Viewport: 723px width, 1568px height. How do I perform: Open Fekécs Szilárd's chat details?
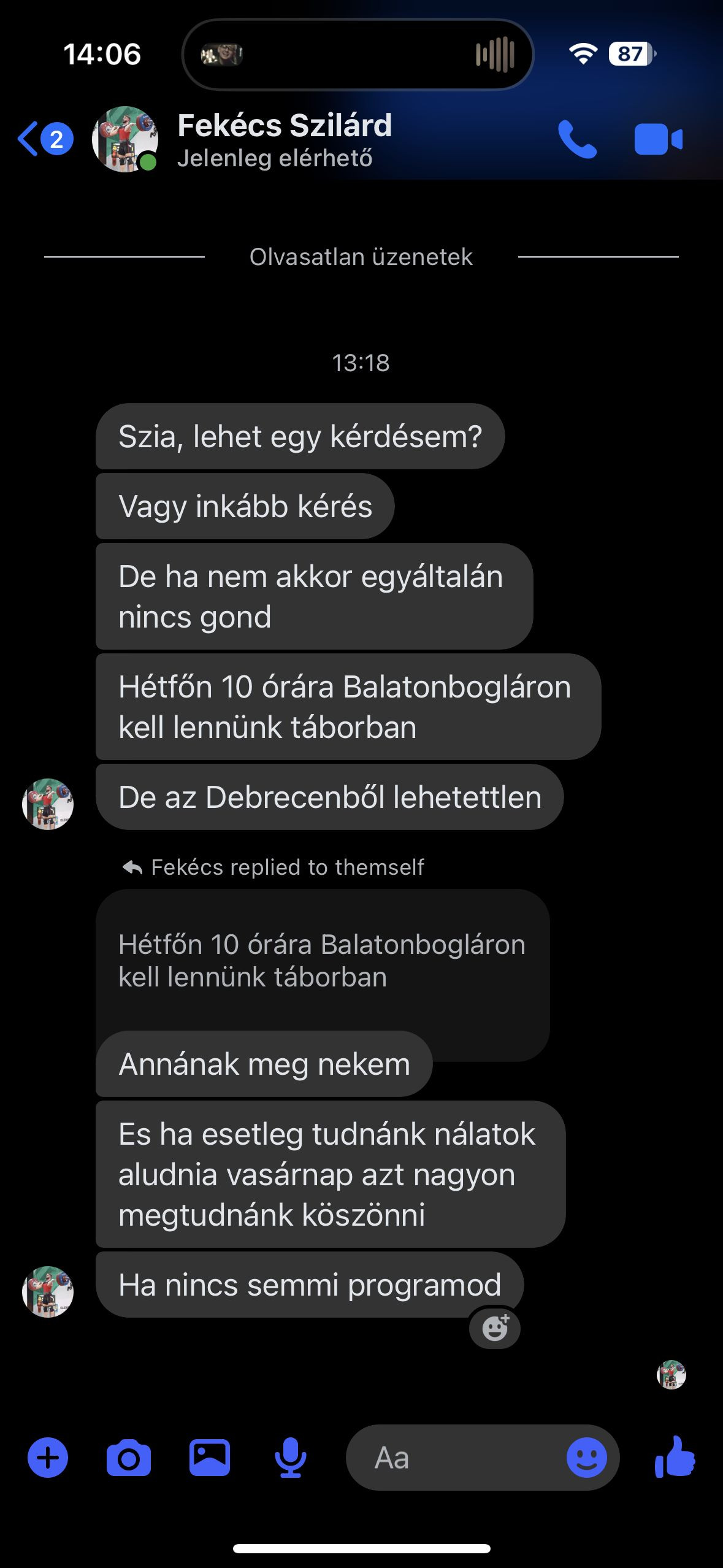[284, 139]
